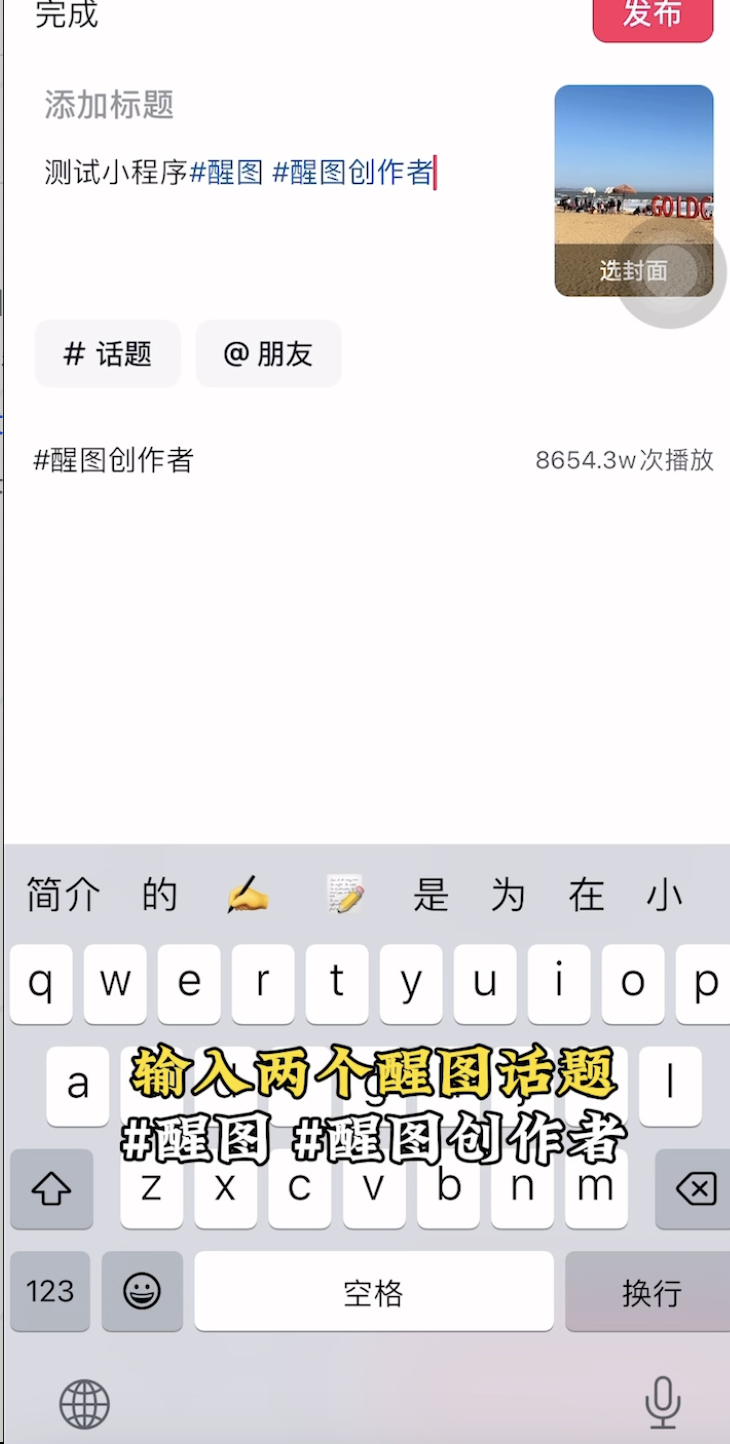Tap the 换行 return key
The image size is (730, 1444).
(x=651, y=1292)
